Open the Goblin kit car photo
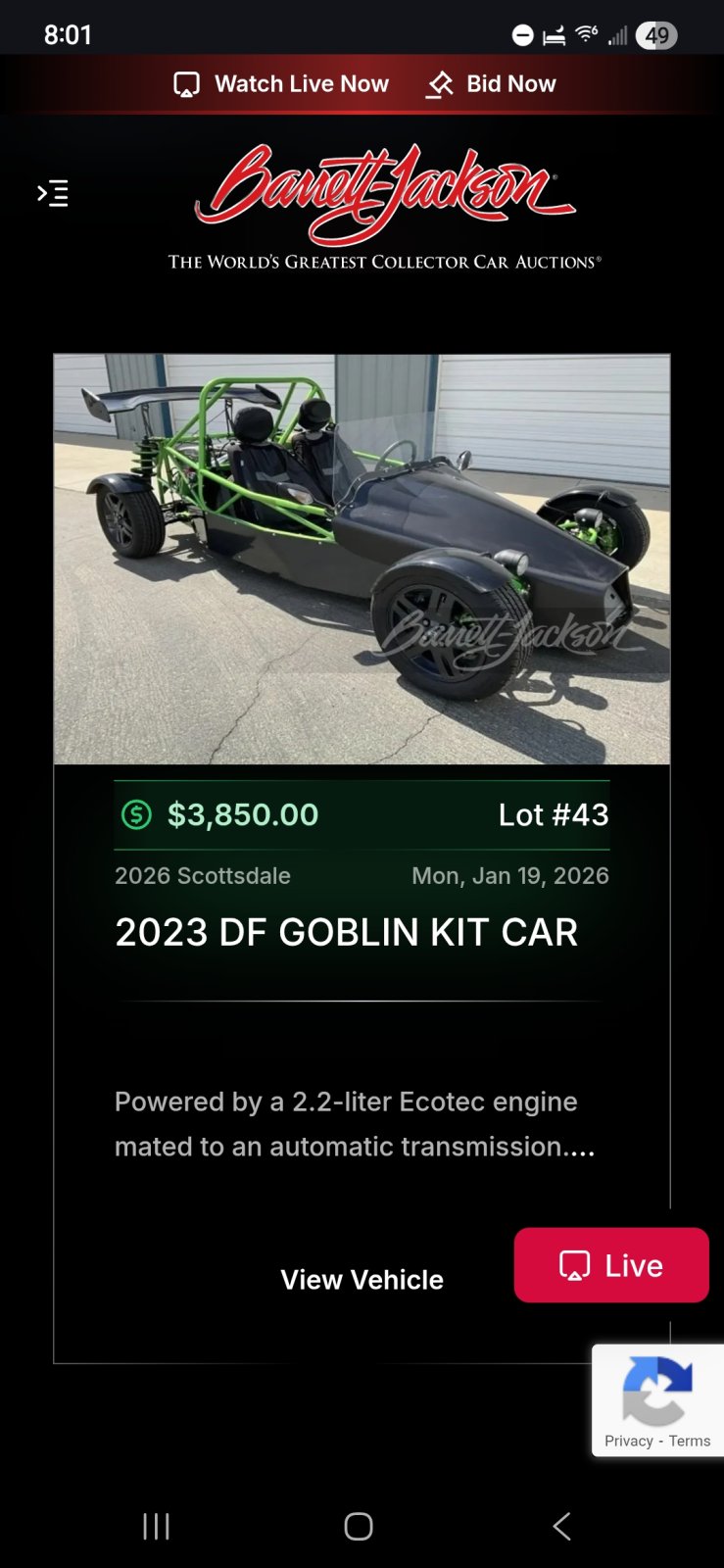Screen dimensions: 724x1568 point(362,559)
